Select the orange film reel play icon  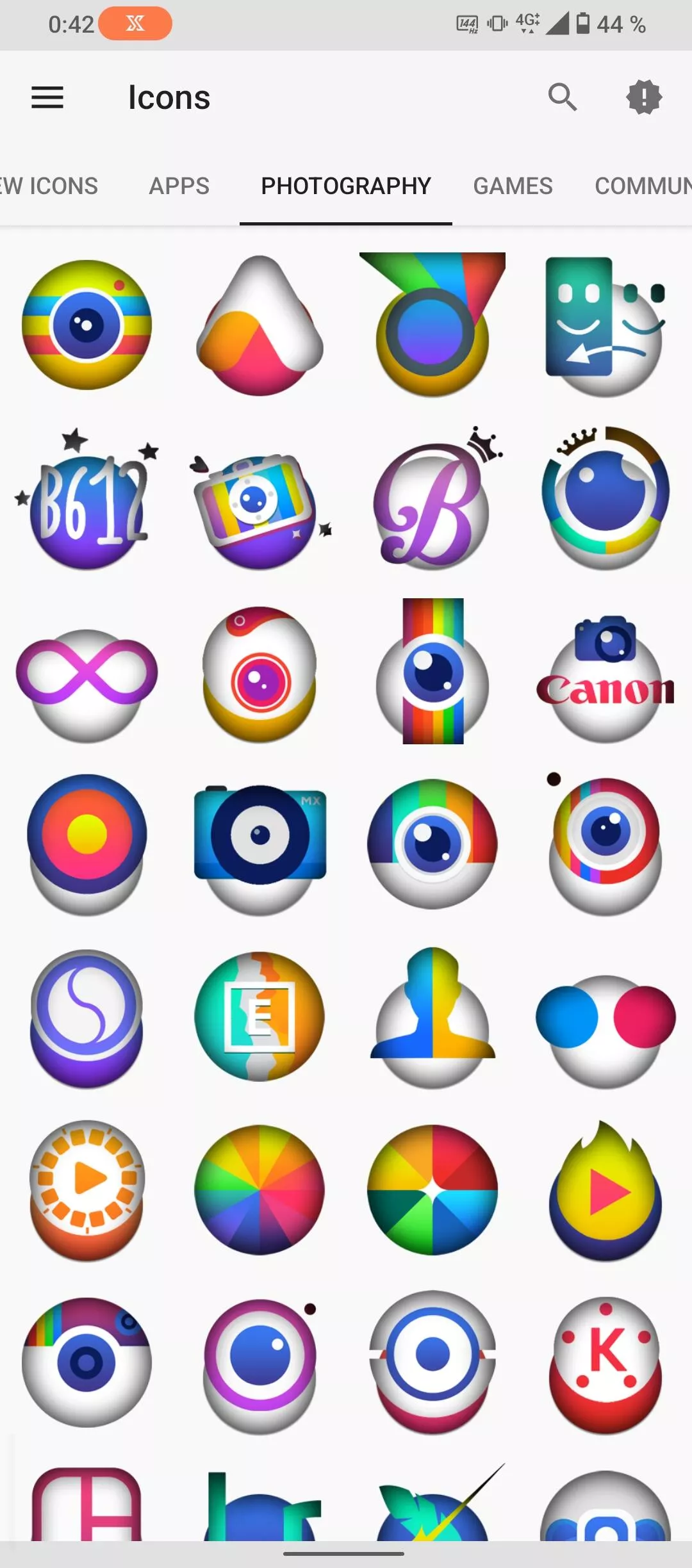point(86,1190)
